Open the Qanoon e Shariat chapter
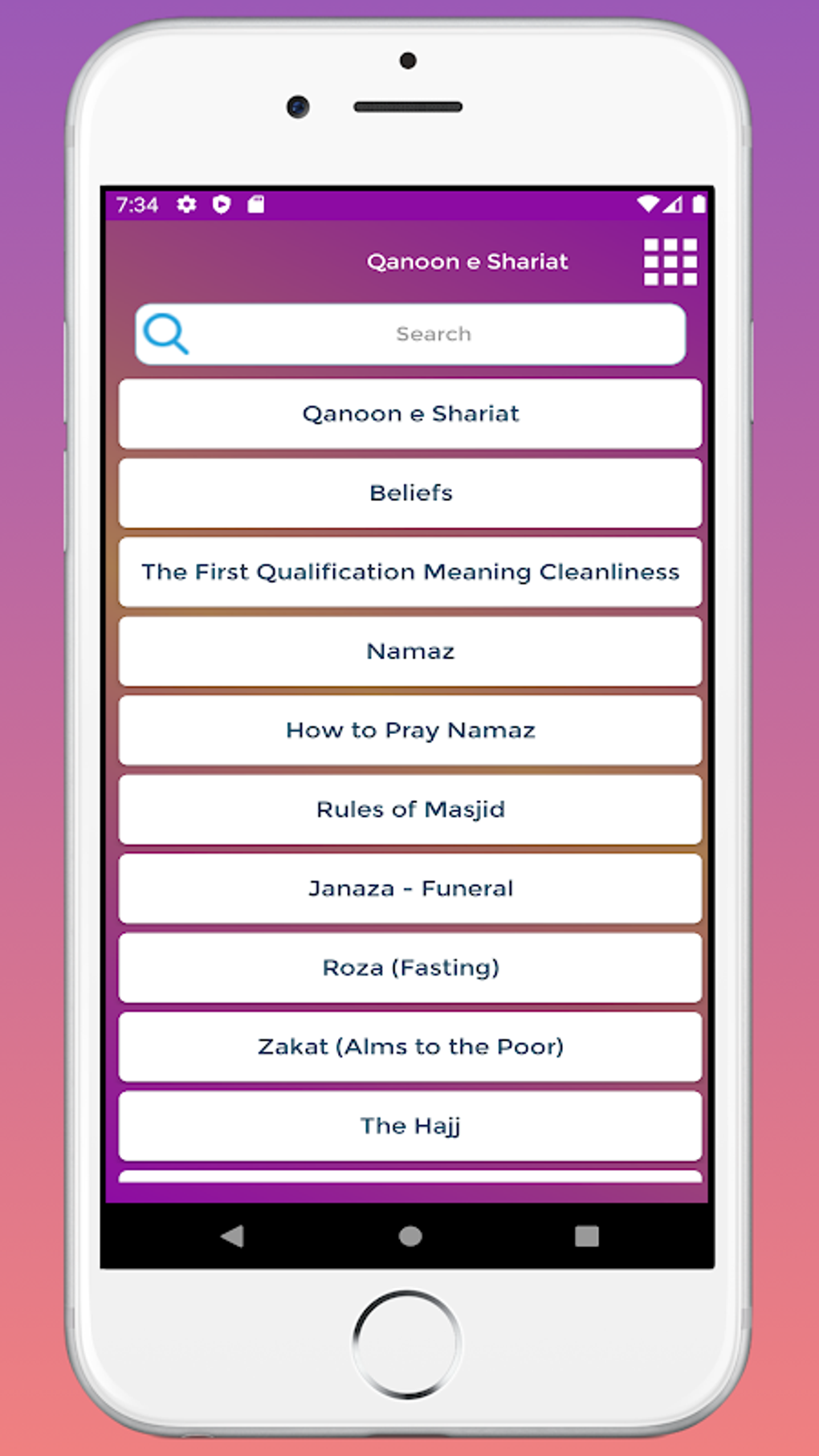The height and width of the screenshot is (1456, 819). 409,414
